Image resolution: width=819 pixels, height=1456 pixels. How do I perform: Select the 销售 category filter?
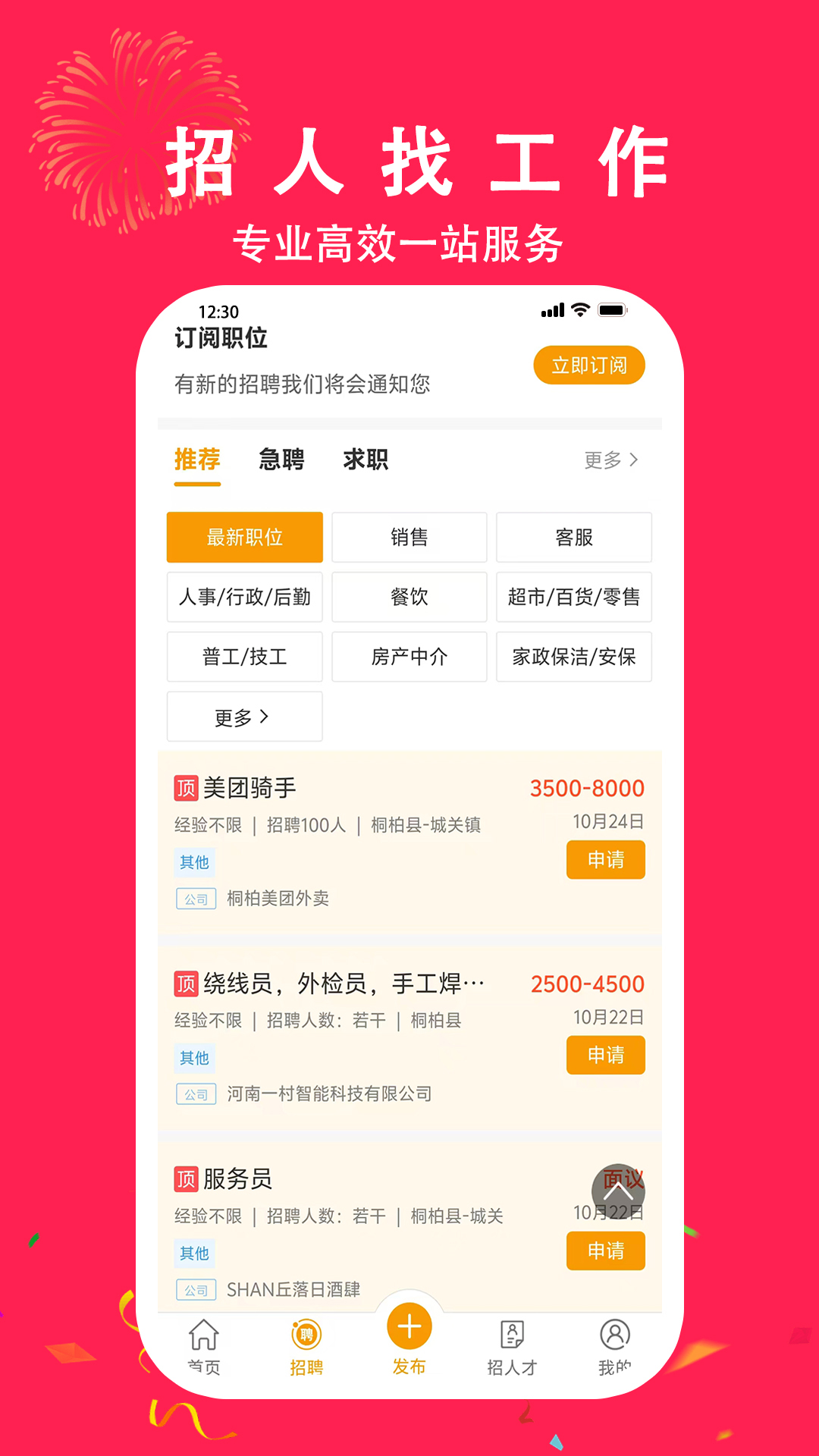click(409, 537)
